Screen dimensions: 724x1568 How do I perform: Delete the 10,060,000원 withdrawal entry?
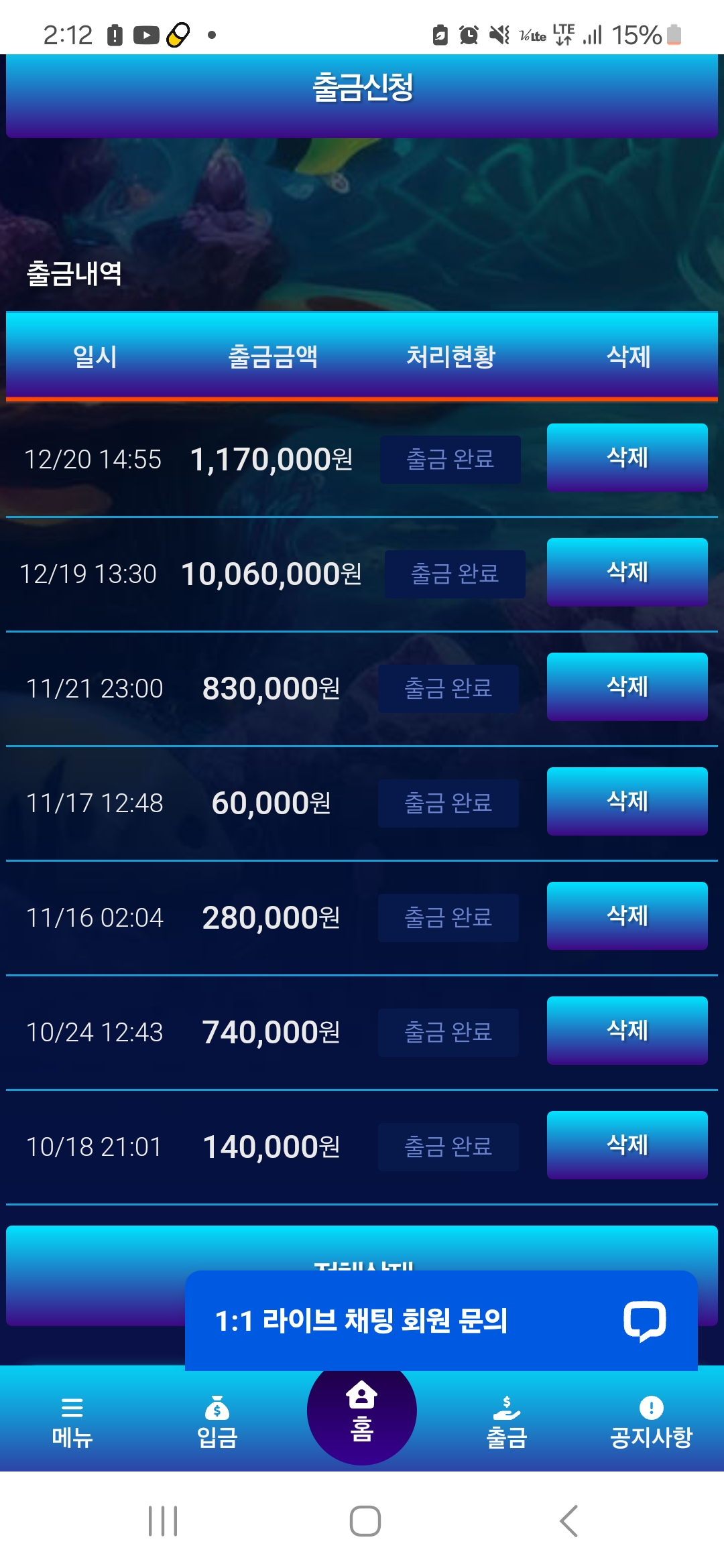pos(627,572)
